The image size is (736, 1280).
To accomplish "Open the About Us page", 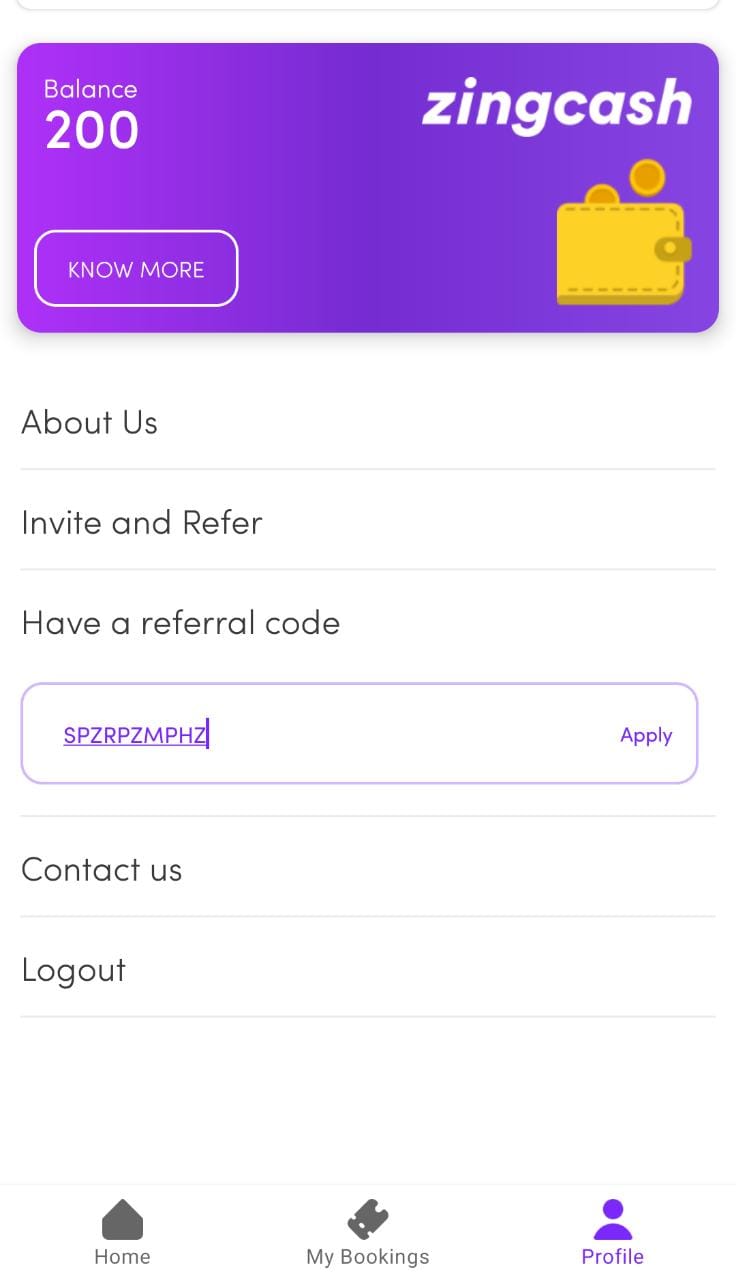I will (89, 421).
